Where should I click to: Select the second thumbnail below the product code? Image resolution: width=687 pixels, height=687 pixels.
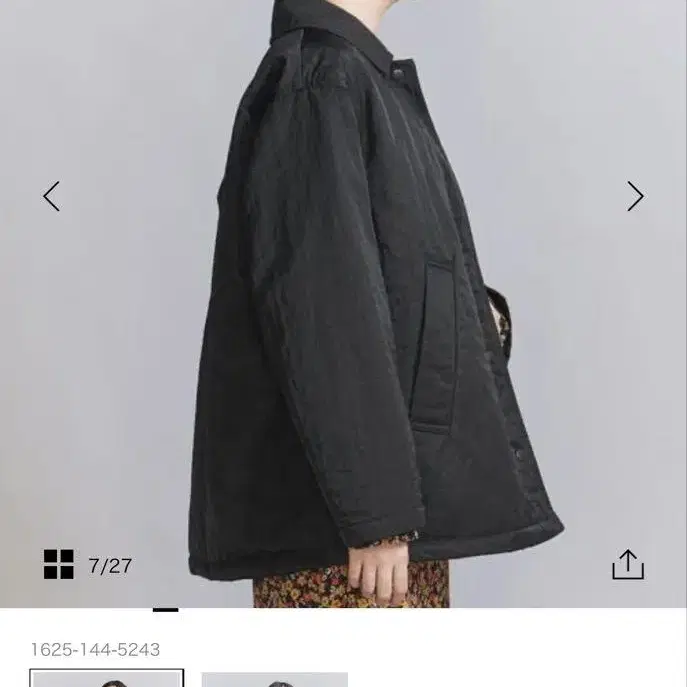coord(275,680)
